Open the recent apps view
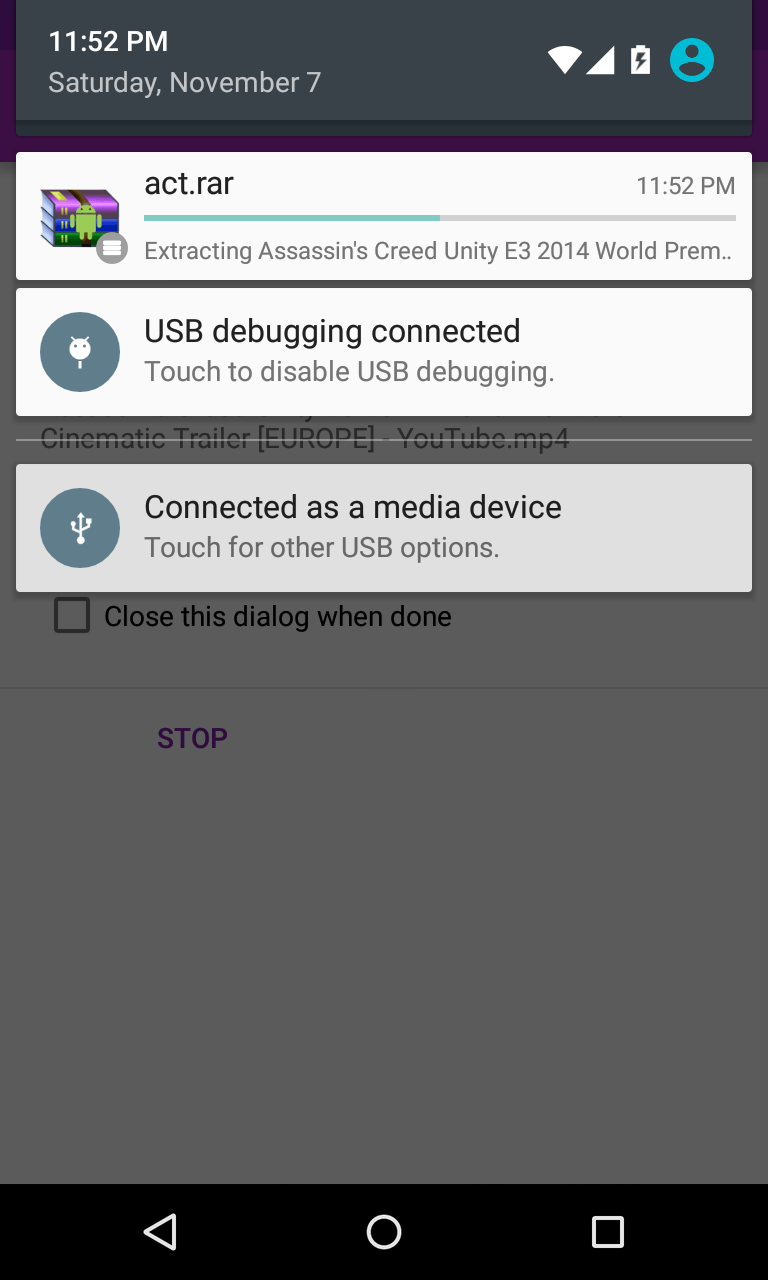Viewport: 768px width, 1280px height. click(x=607, y=1231)
